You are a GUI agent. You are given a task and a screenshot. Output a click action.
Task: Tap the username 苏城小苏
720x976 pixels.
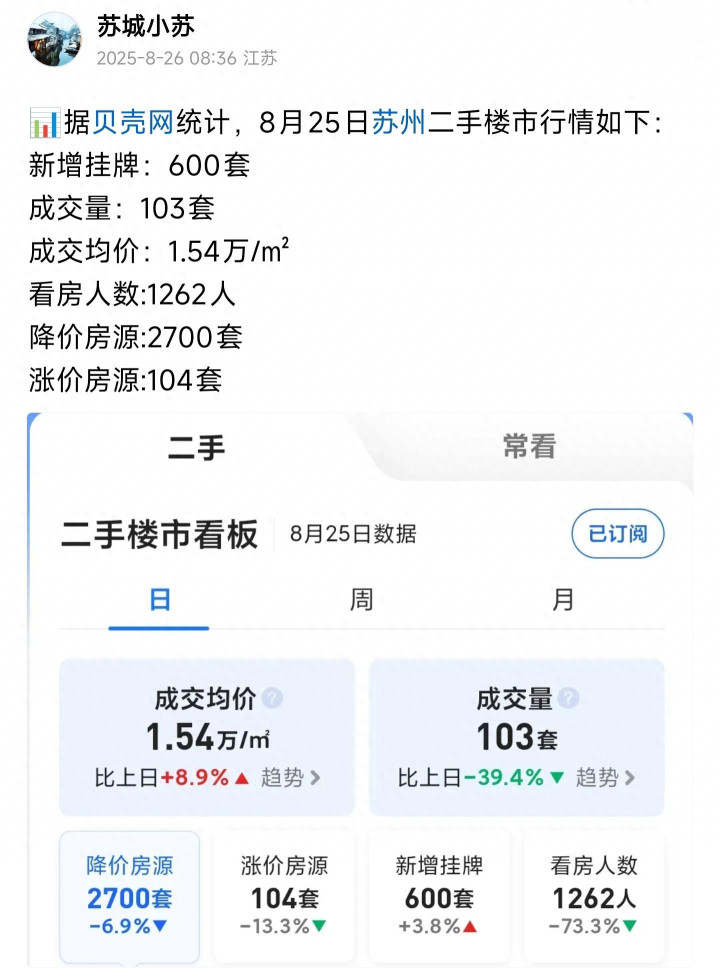(145, 27)
